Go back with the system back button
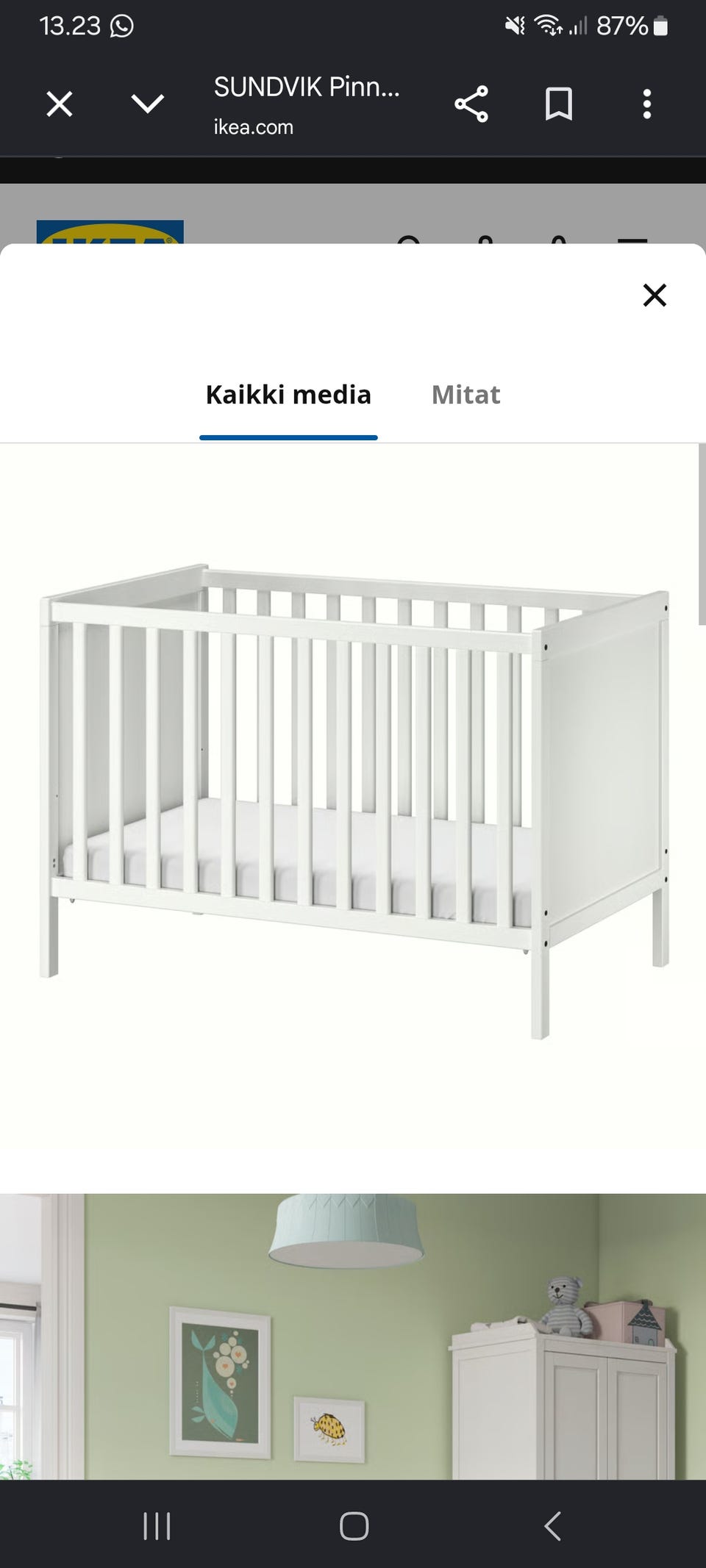Screen dimensions: 706x1568 552,1526
